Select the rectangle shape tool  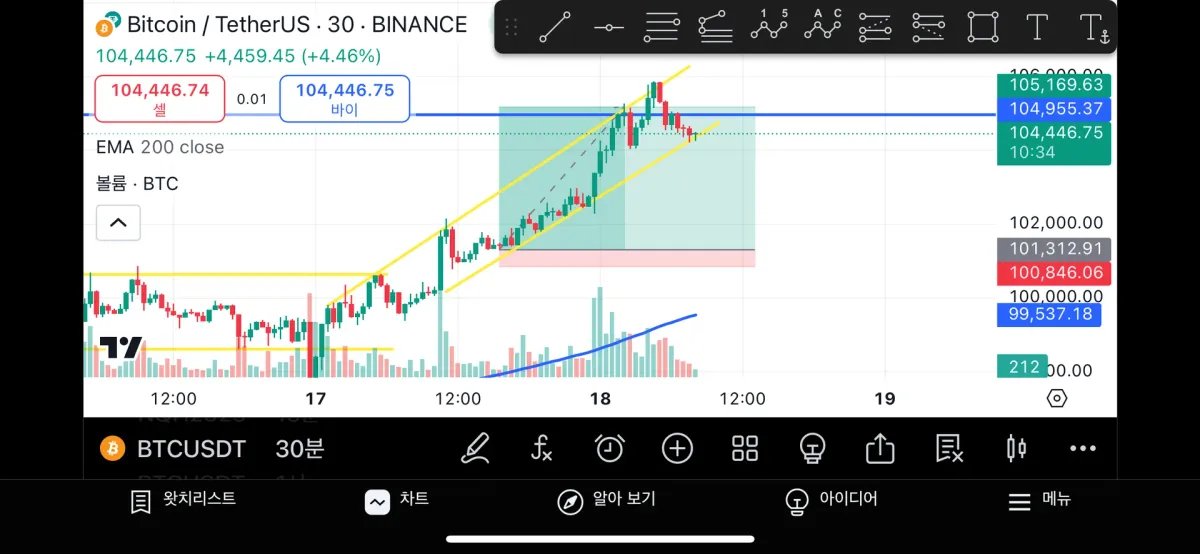[x=983, y=27]
